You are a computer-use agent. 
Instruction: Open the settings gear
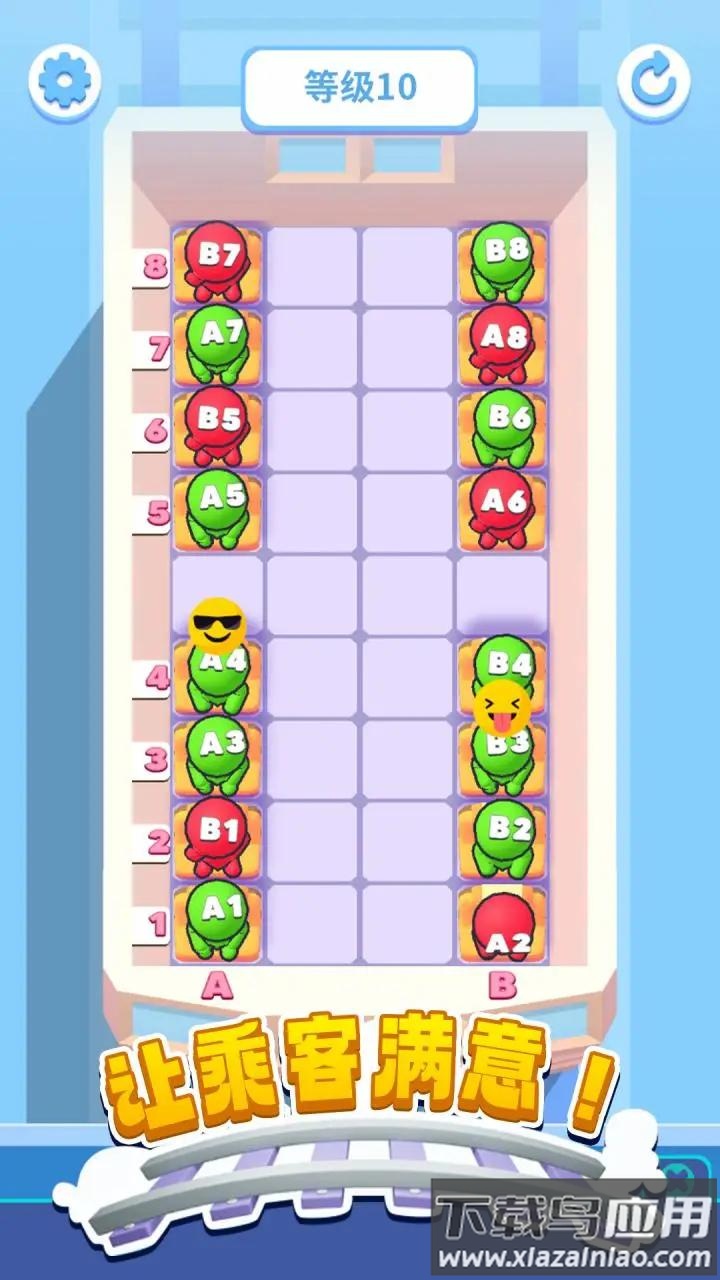pos(65,78)
